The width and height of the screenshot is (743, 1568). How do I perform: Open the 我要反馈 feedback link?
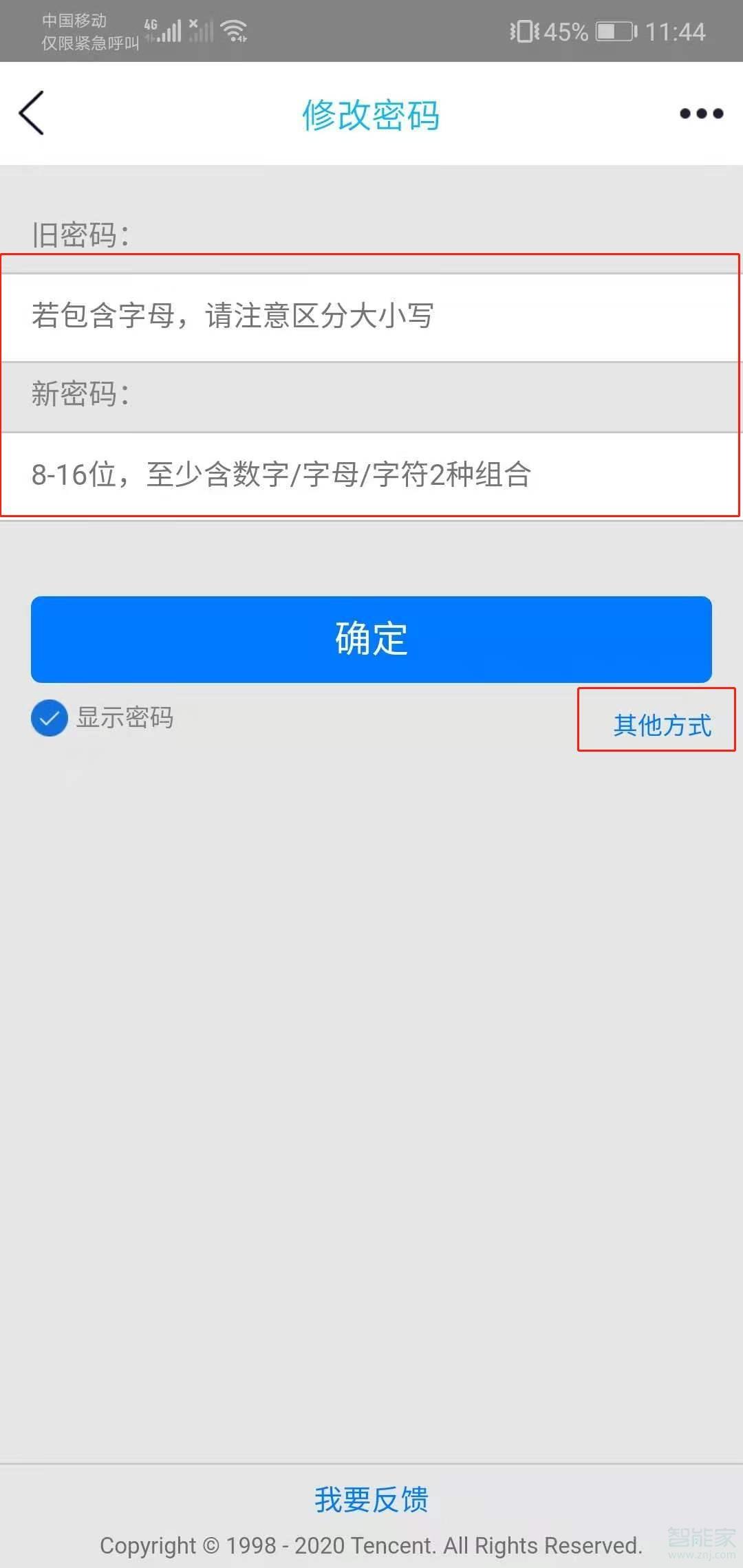tap(371, 1499)
